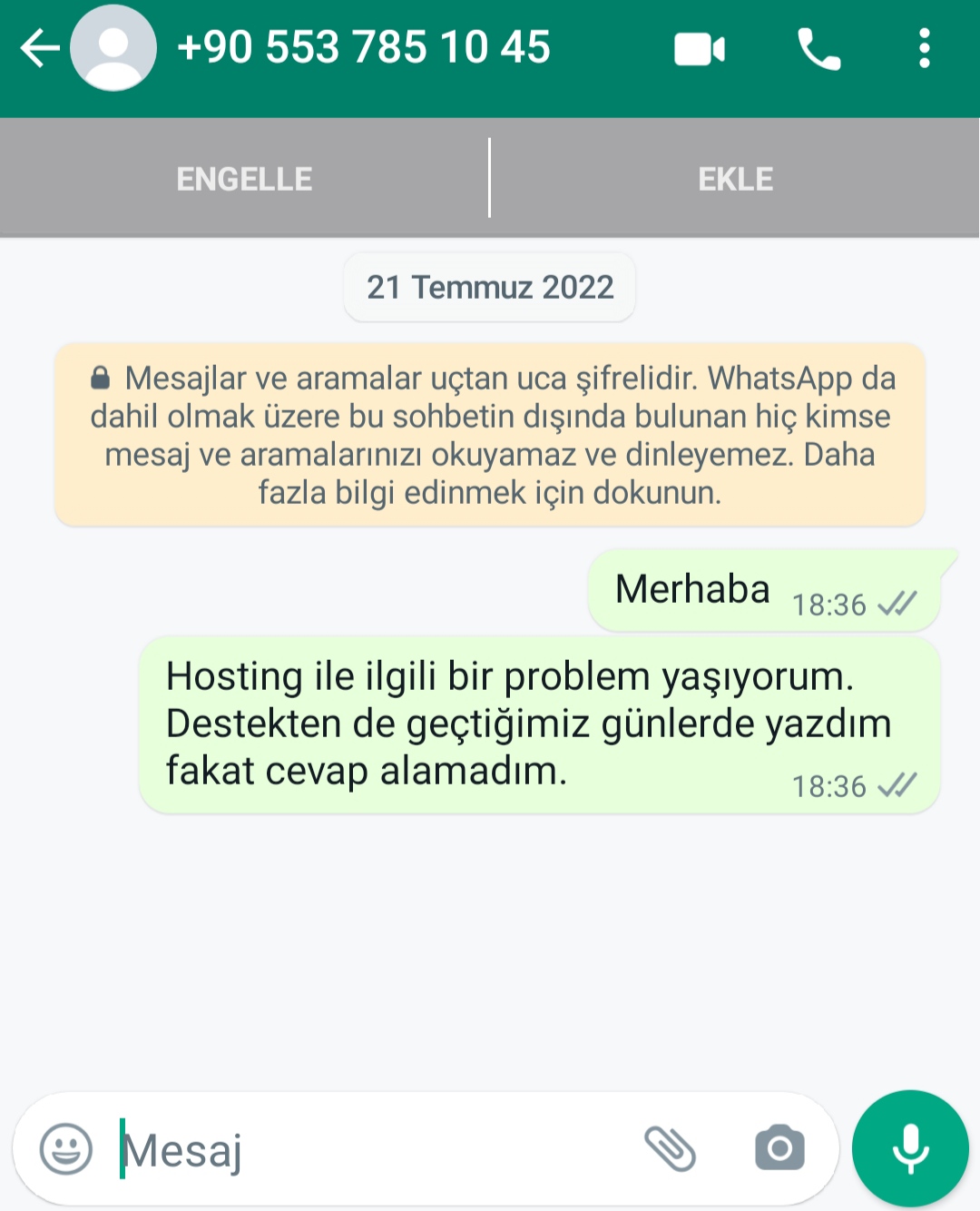Viewport: 980px width, 1211px height.
Task: Read more in the encryption notice
Action: (x=490, y=436)
